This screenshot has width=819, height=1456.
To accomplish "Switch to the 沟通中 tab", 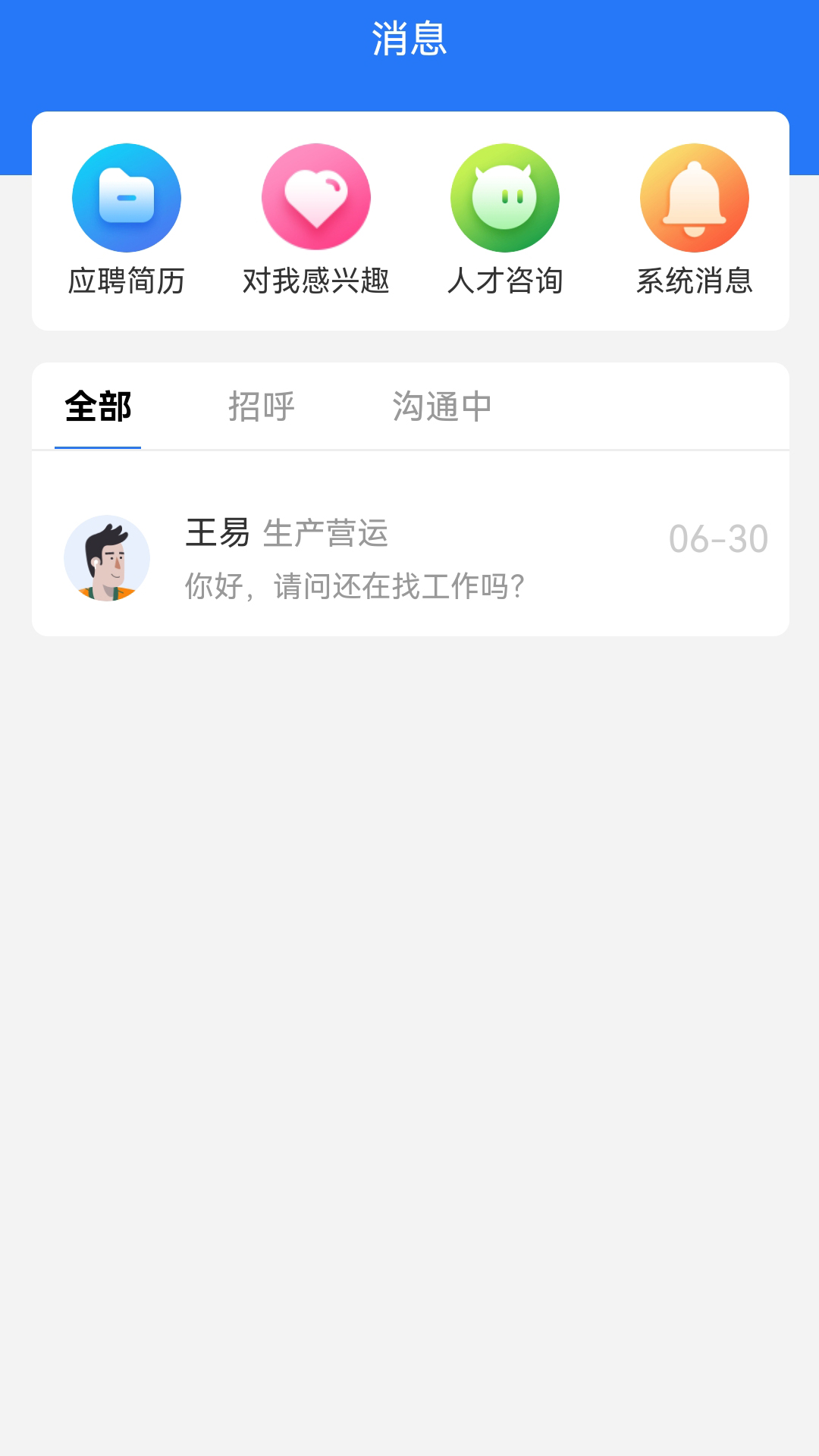I will point(442,407).
